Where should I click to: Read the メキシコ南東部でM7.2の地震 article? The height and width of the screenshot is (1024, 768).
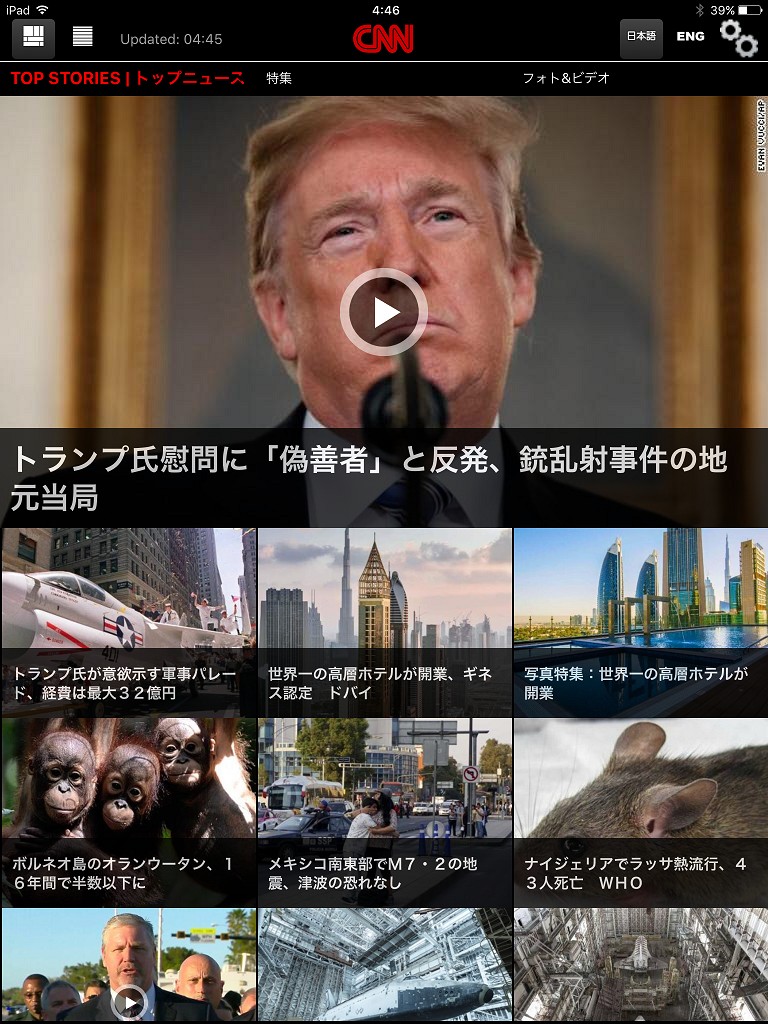(384, 812)
